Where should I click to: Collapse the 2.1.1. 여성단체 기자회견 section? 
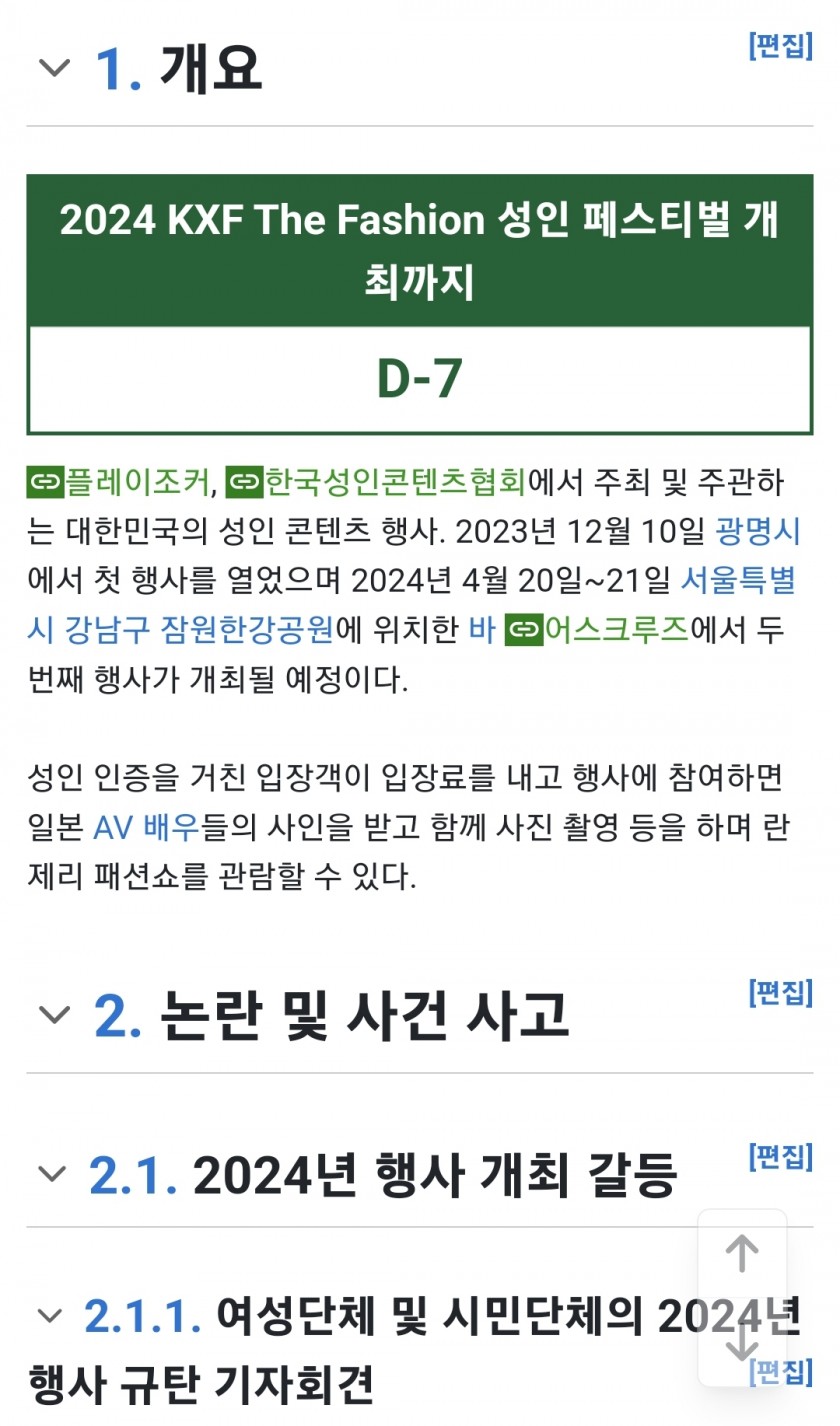tap(49, 1316)
